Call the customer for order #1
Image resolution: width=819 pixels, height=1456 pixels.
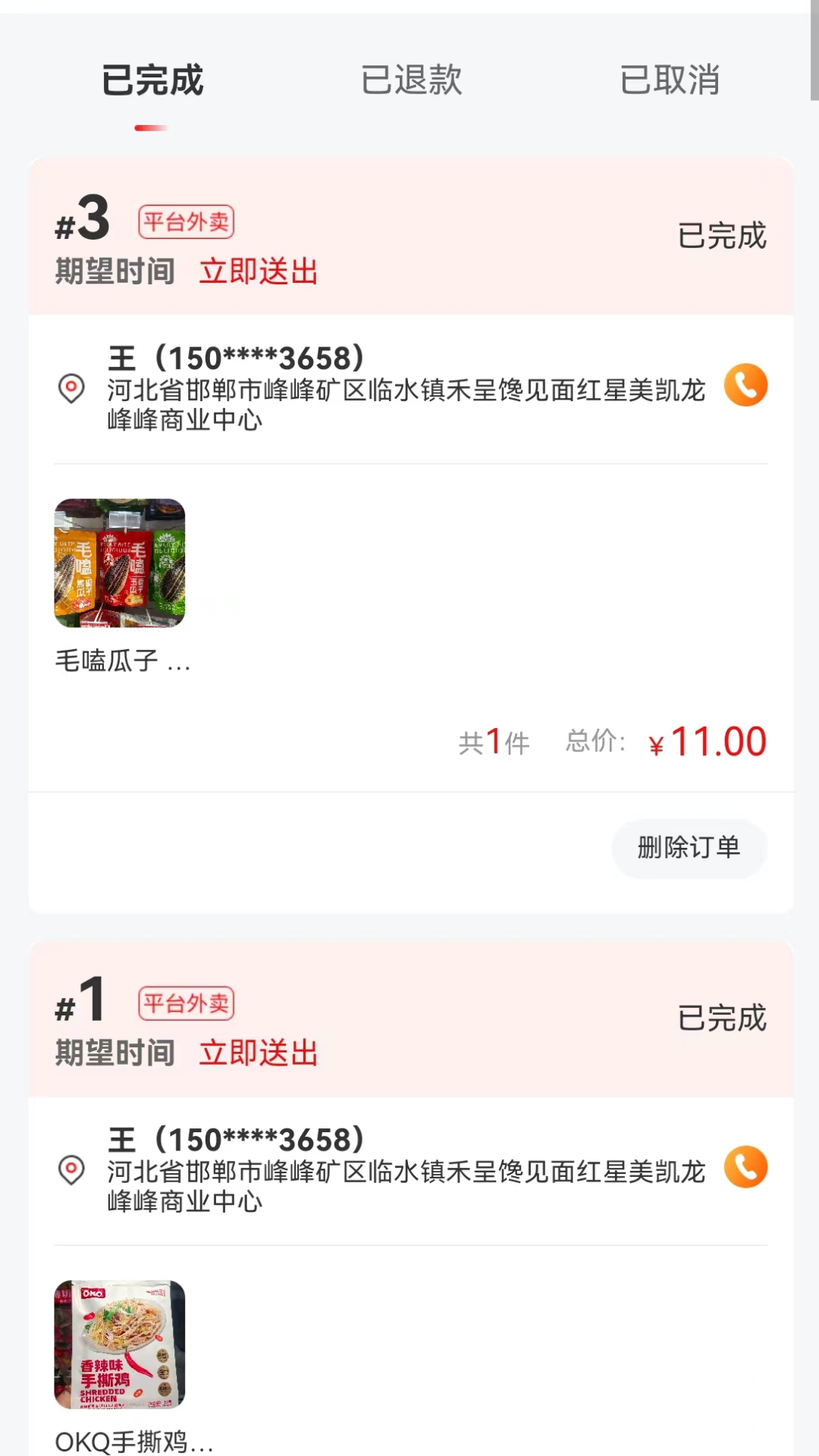(745, 1166)
